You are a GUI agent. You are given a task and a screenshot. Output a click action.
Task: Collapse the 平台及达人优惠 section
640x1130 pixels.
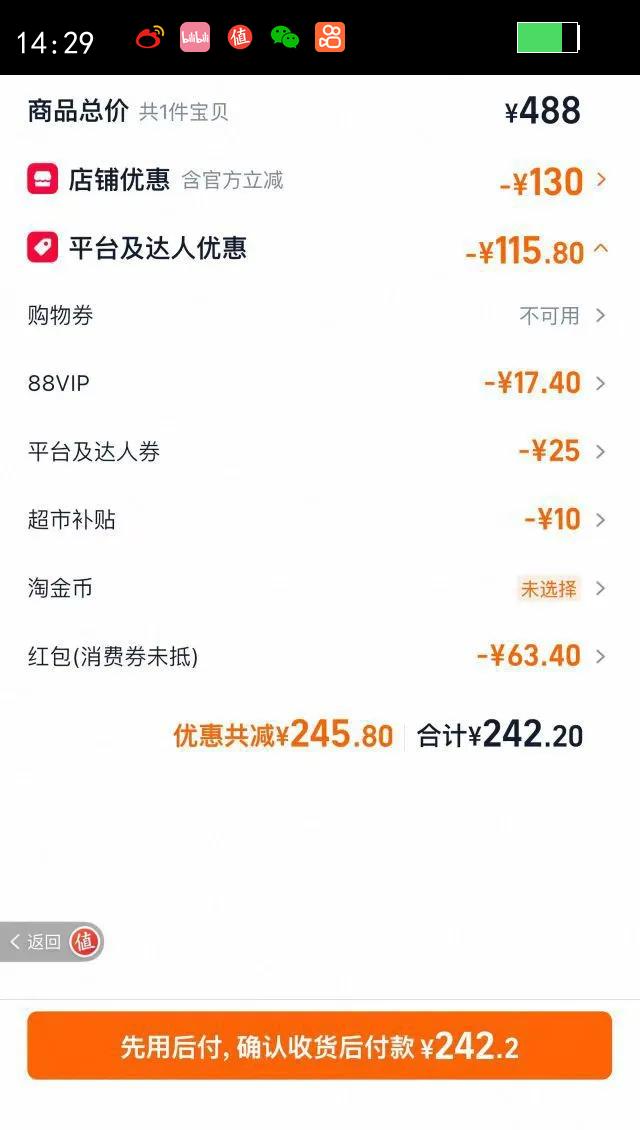600,249
